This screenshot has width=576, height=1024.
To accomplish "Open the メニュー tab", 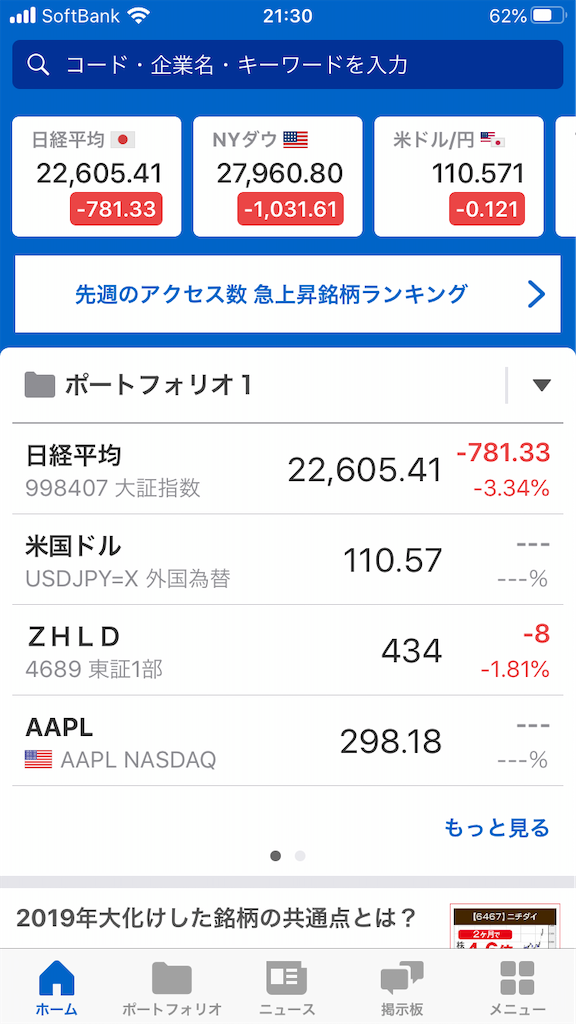I will pos(517,987).
